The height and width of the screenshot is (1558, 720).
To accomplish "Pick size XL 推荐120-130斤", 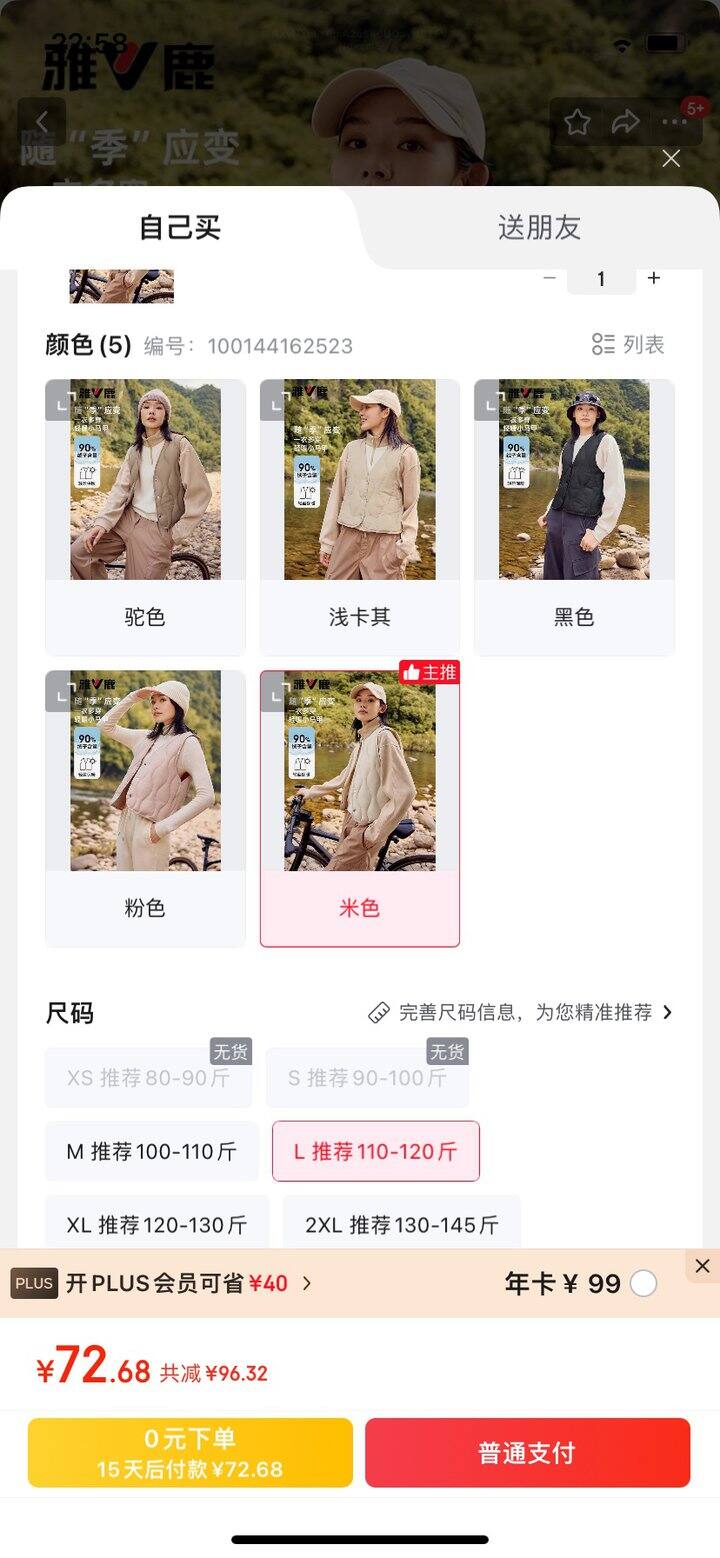I will (x=157, y=1225).
